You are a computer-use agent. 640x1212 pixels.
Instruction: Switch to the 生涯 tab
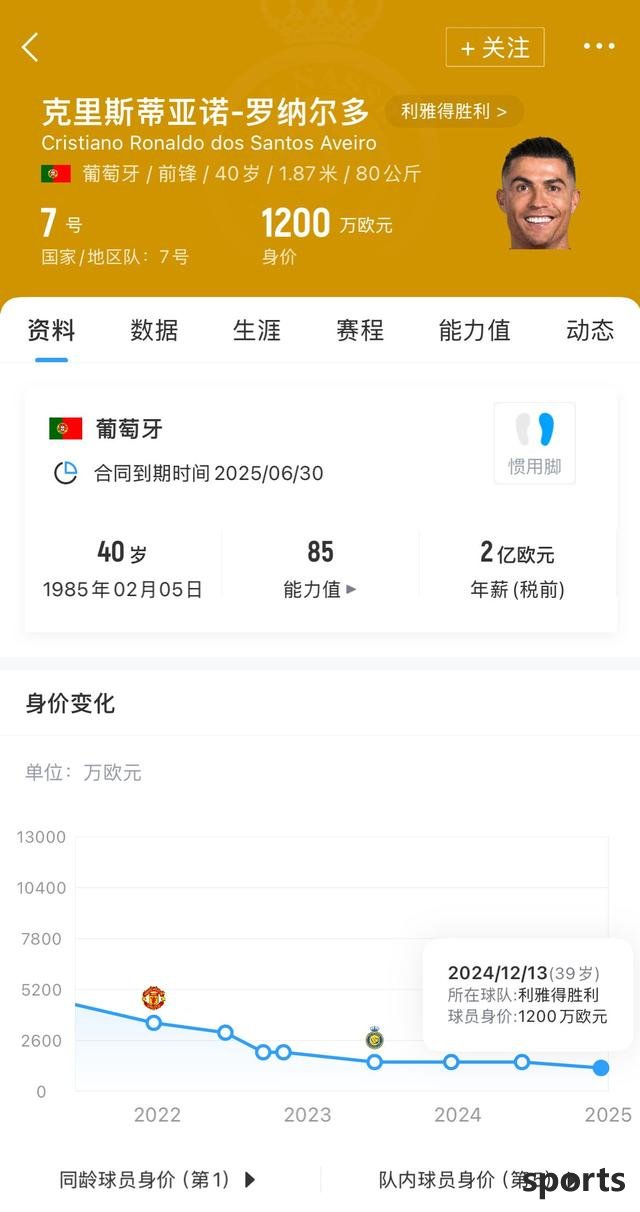257,330
